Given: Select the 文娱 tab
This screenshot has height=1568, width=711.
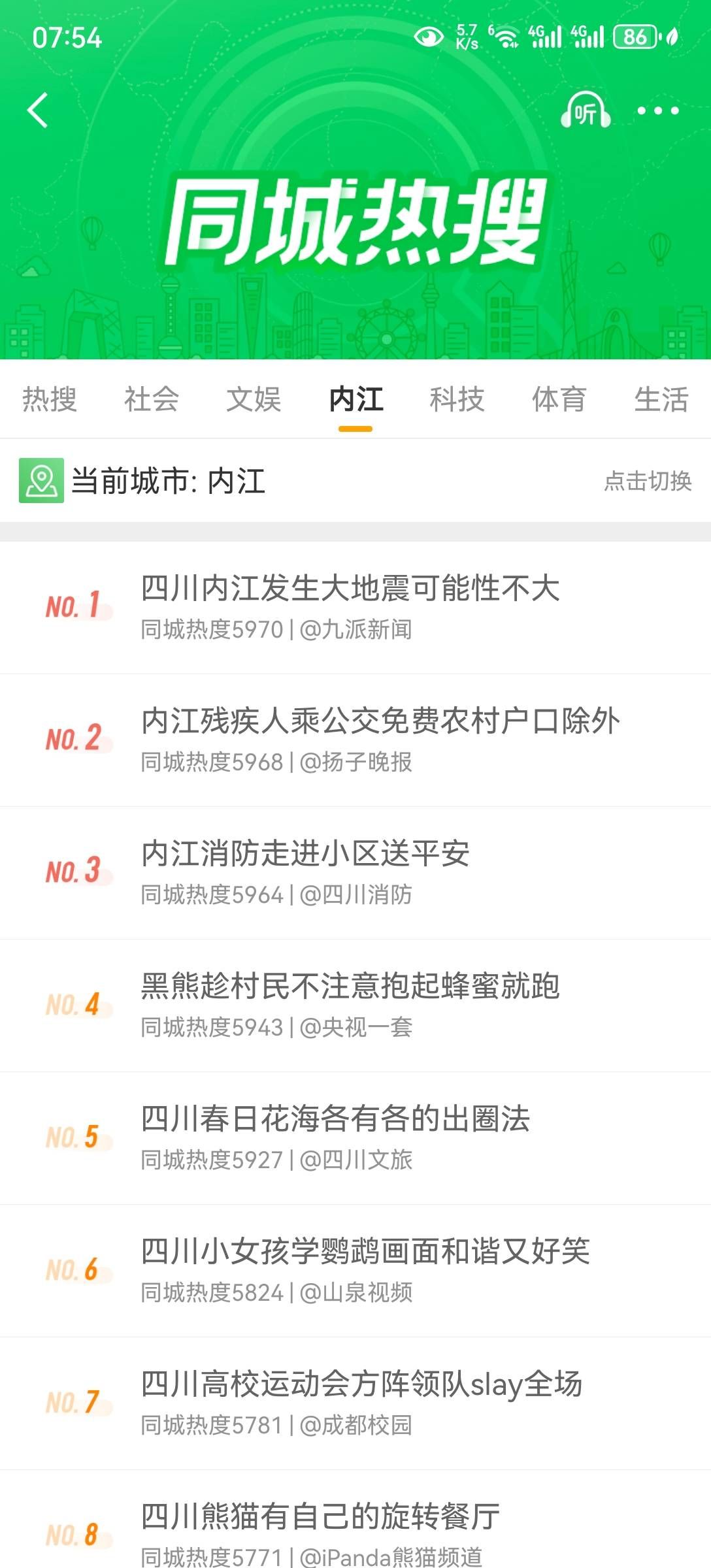Looking at the screenshot, I should coord(254,399).
